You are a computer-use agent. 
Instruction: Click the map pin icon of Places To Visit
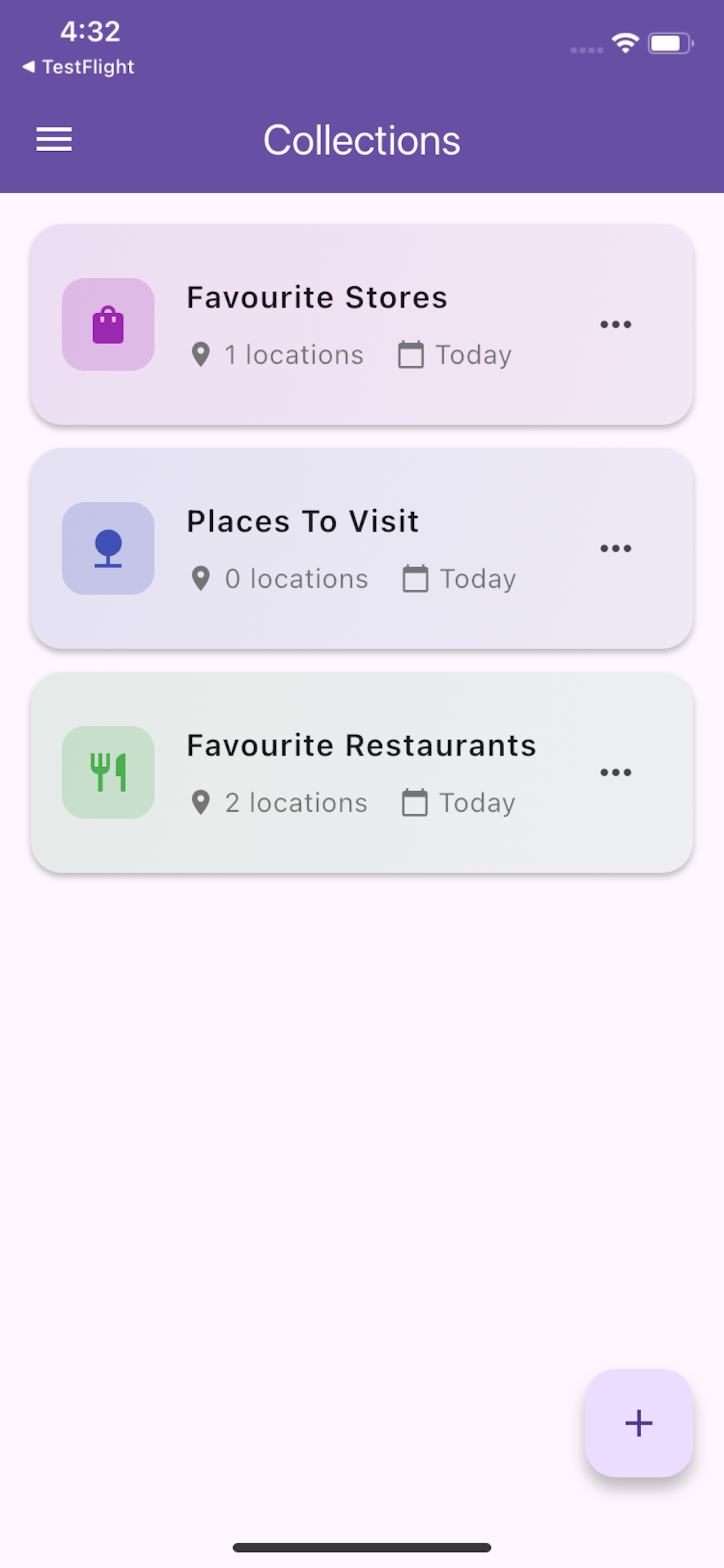click(x=108, y=548)
